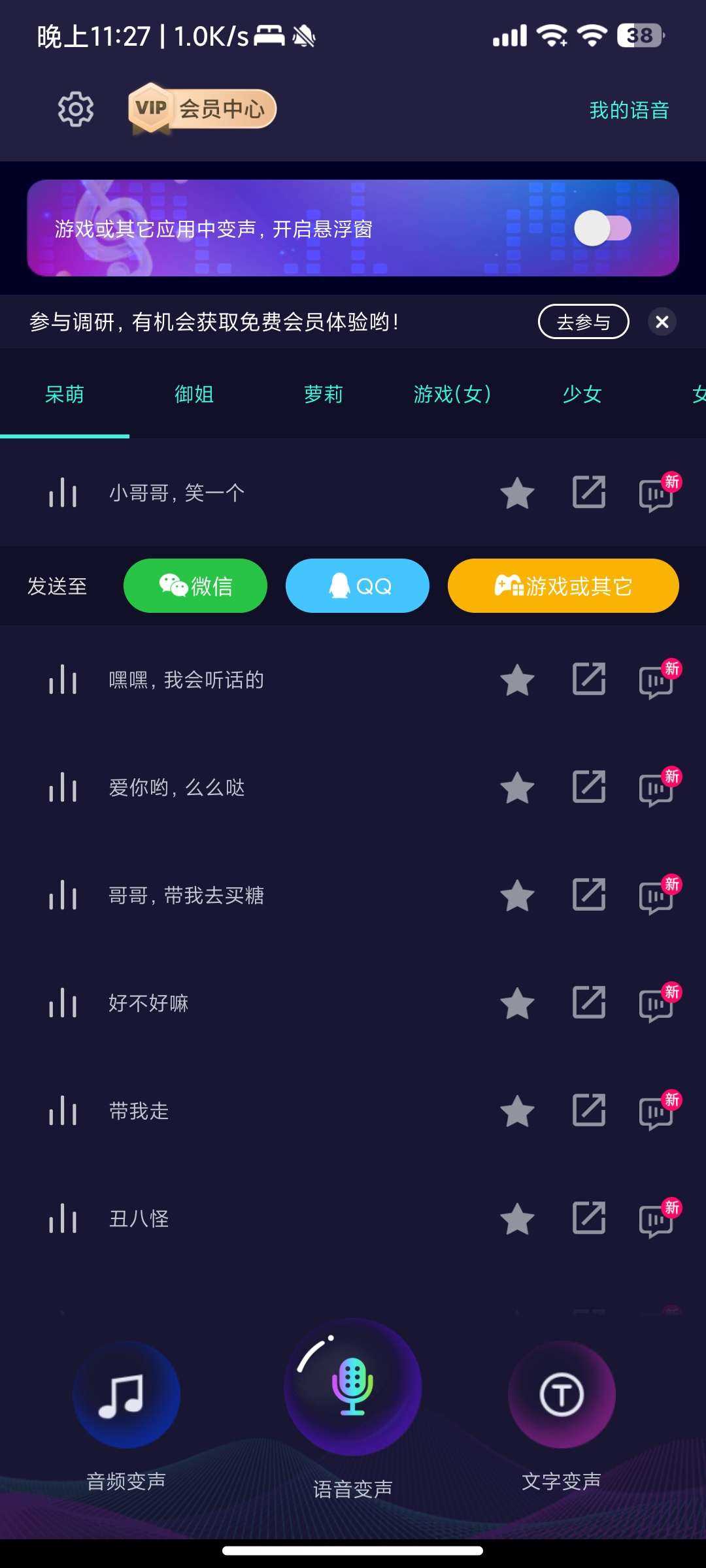Screen dimensions: 706x1568
Task: Open the 萝莉 category tab
Action: pyautogui.click(x=323, y=395)
